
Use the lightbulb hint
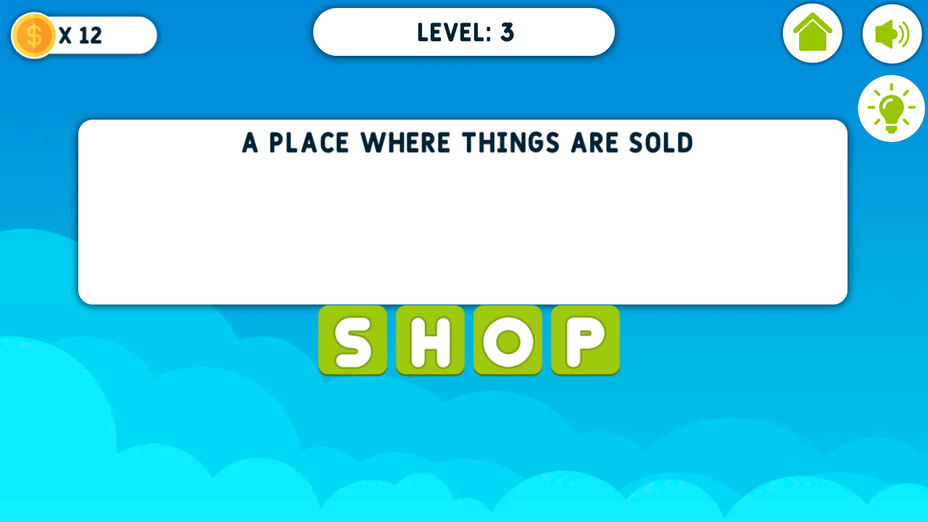[x=891, y=108]
